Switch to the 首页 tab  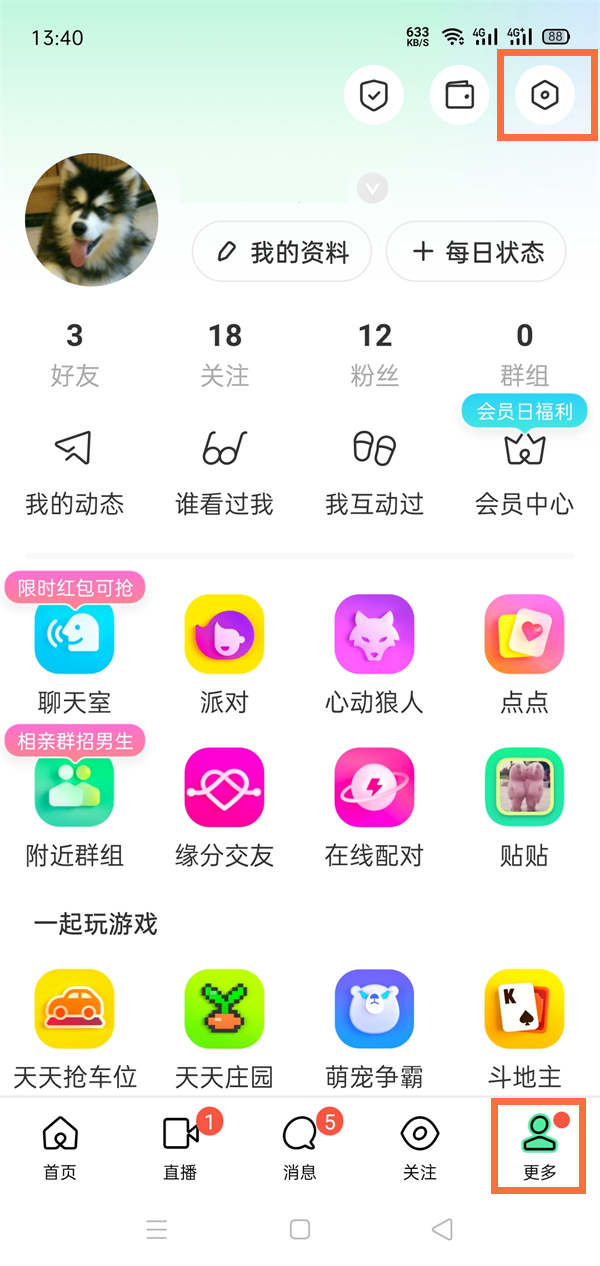pos(60,1146)
